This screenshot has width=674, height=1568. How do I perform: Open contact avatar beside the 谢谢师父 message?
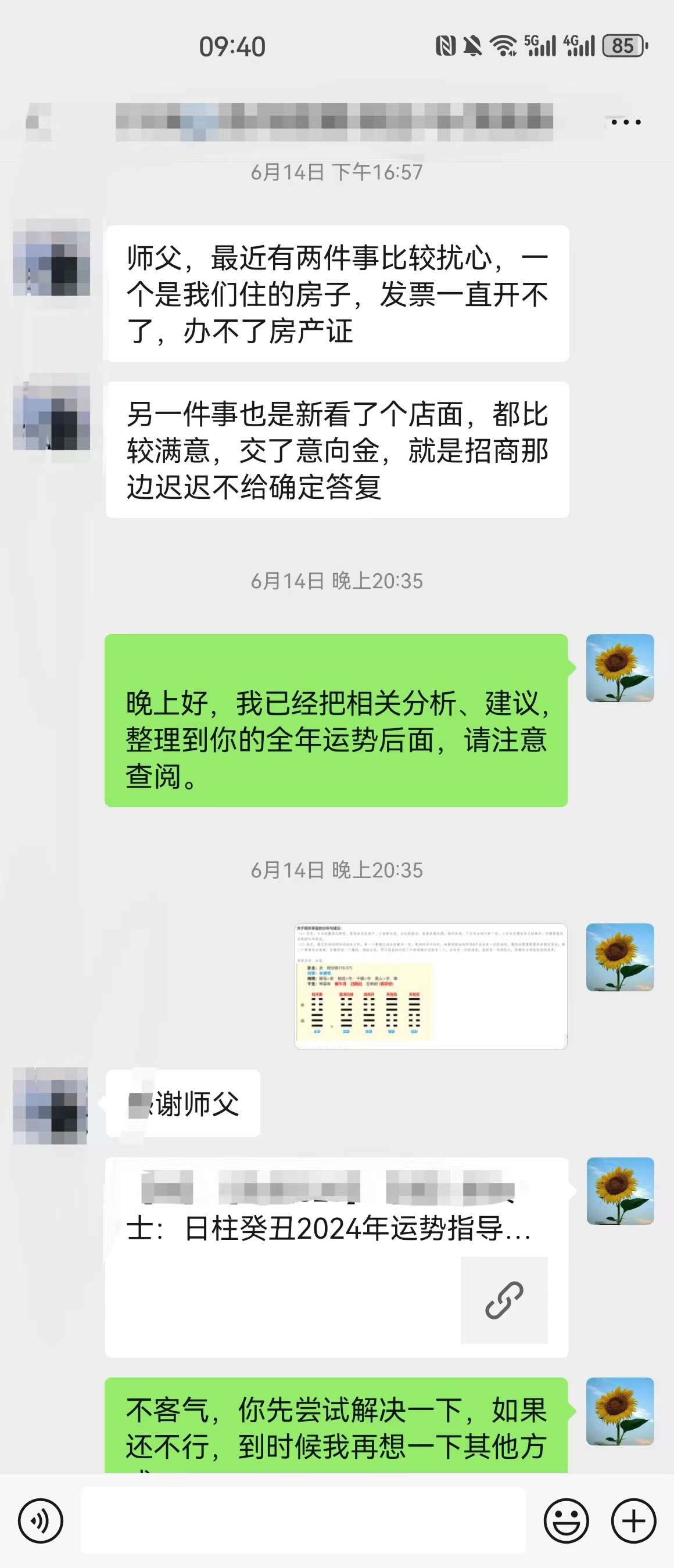pyautogui.click(x=51, y=1105)
